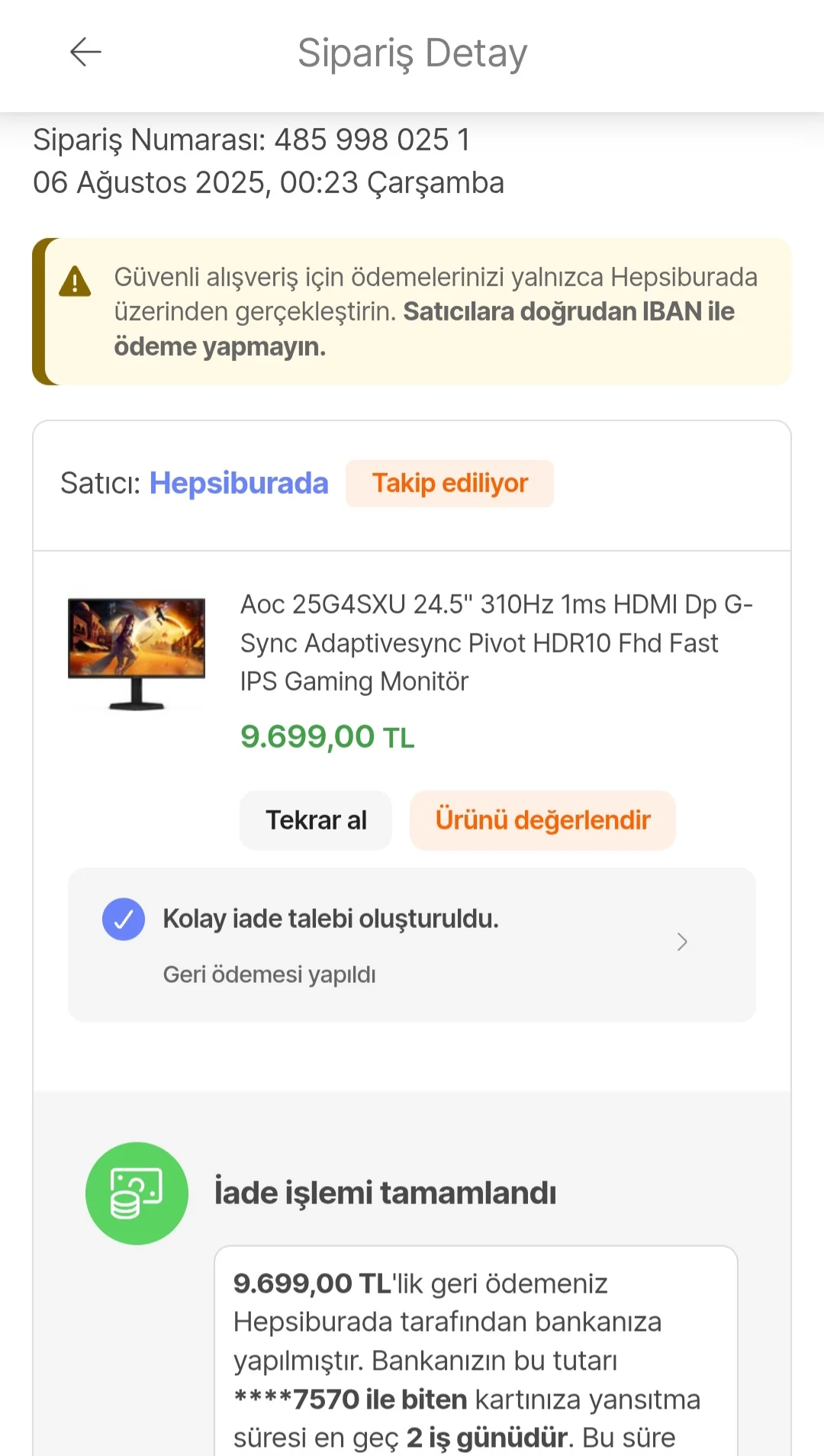Go back from Sipariş Detay
The image size is (824, 1456).
(x=85, y=53)
